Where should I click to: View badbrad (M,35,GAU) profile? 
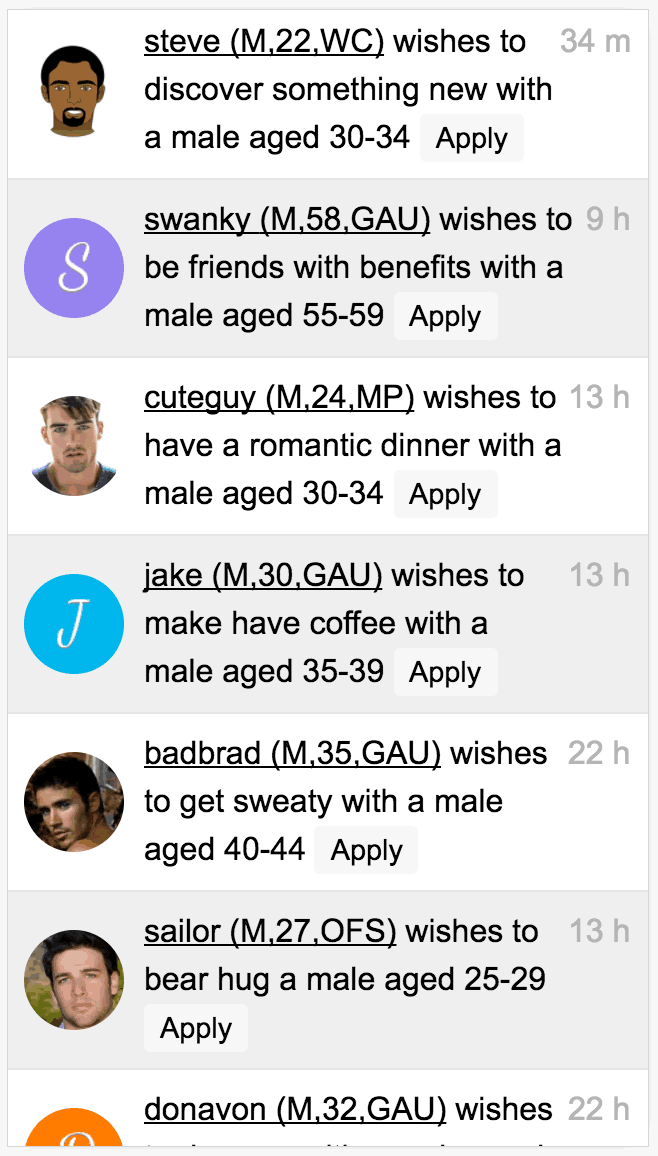tap(293, 754)
